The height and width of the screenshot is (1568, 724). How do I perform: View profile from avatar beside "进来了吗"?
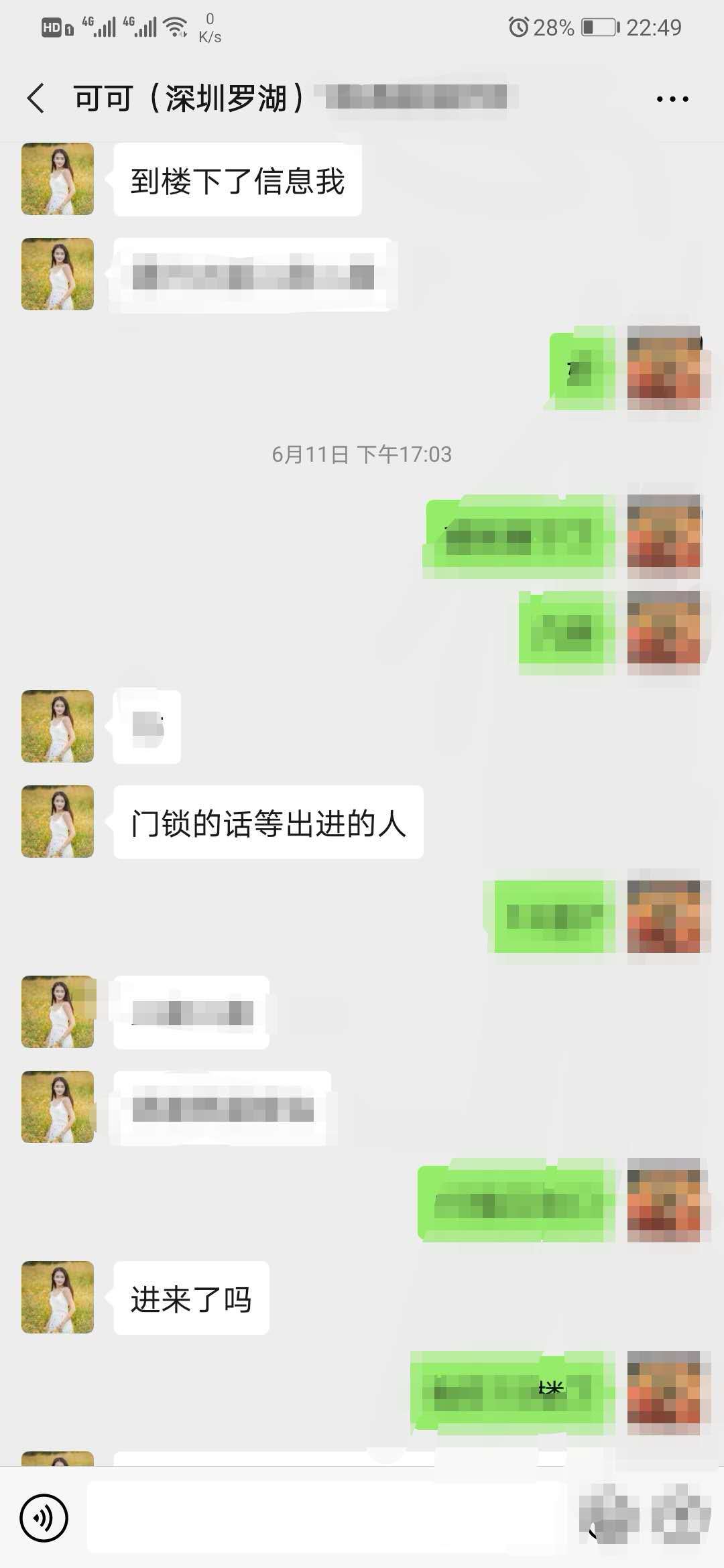pyautogui.click(x=58, y=1297)
